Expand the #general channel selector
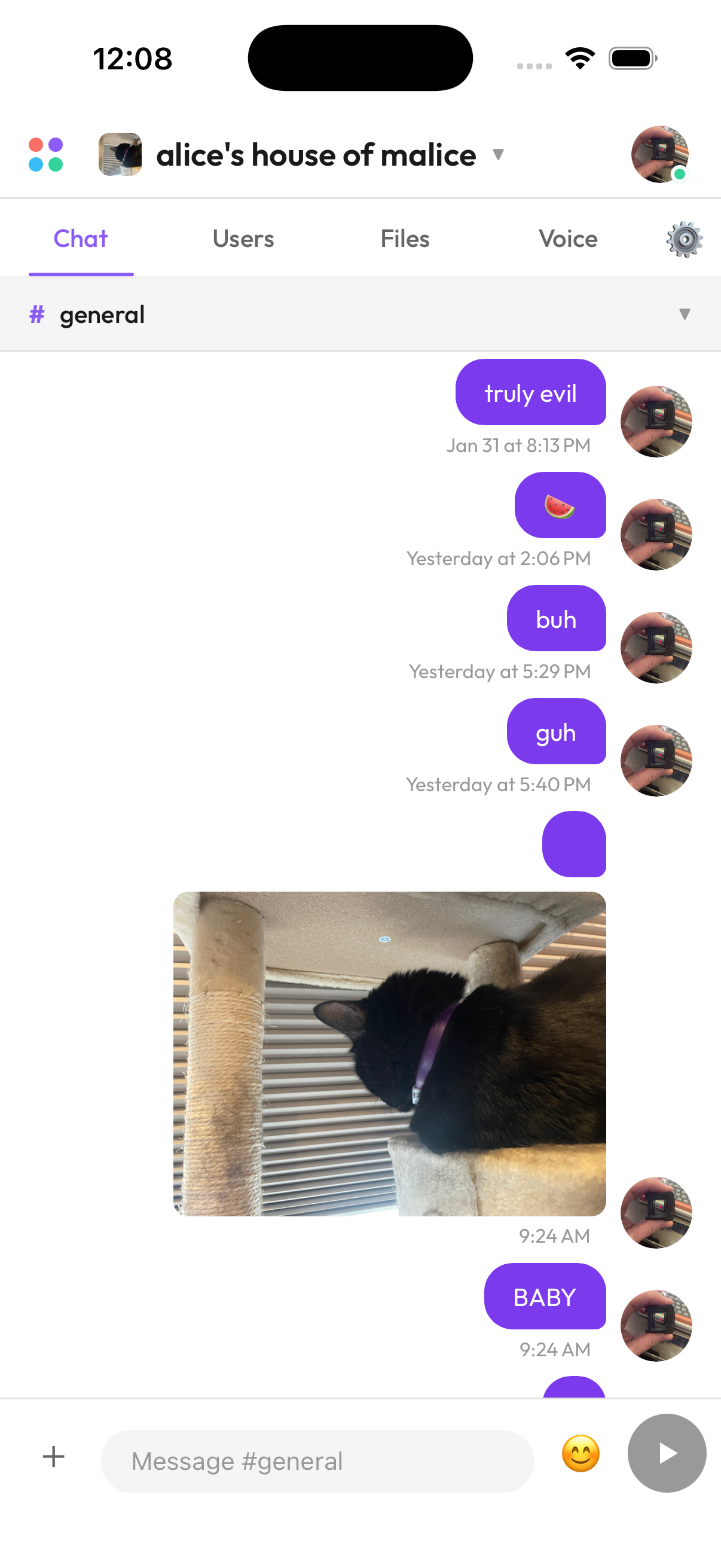 coord(684,314)
